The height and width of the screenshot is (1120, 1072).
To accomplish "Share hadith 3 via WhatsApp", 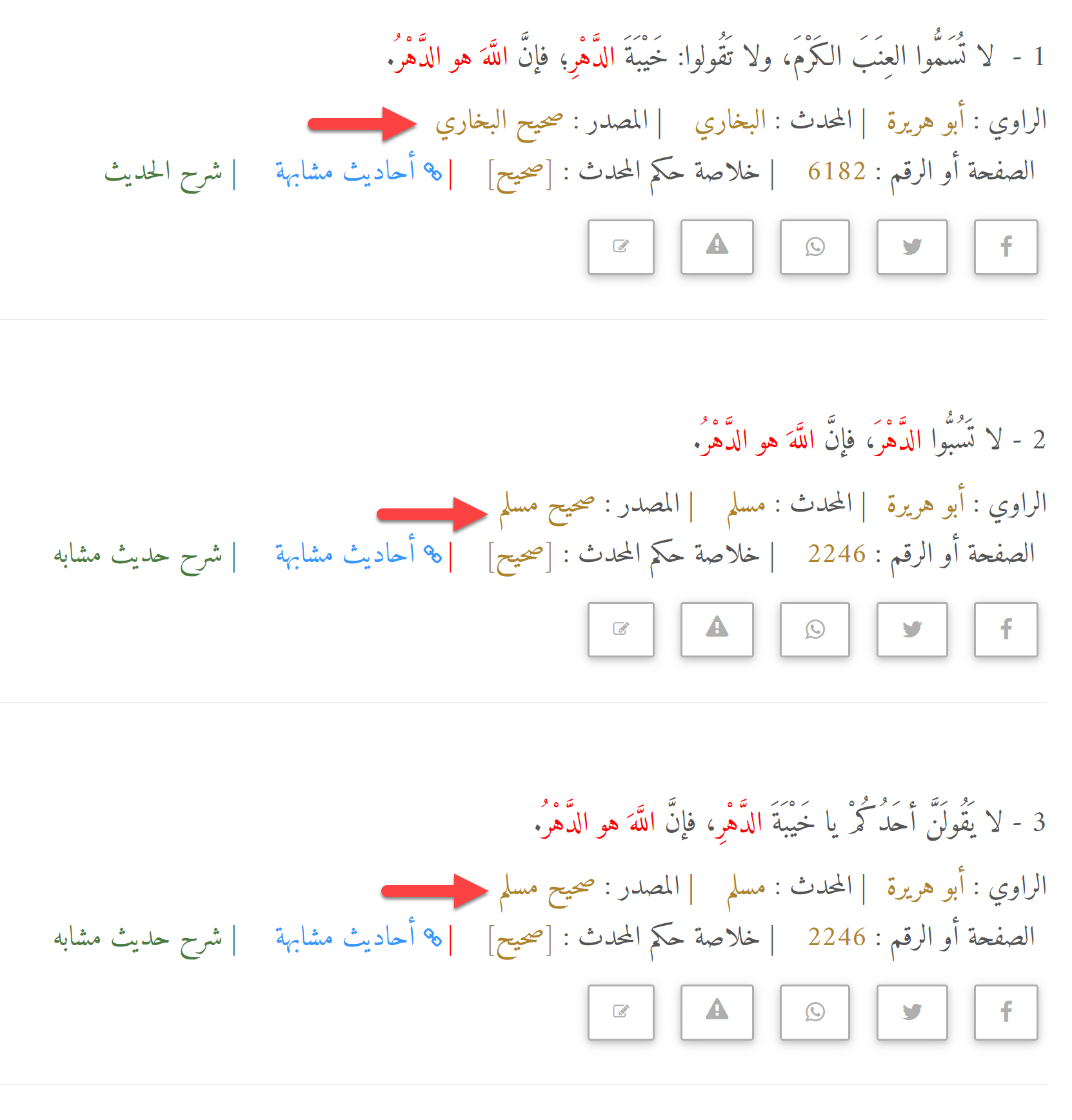I will pyautogui.click(x=814, y=1012).
